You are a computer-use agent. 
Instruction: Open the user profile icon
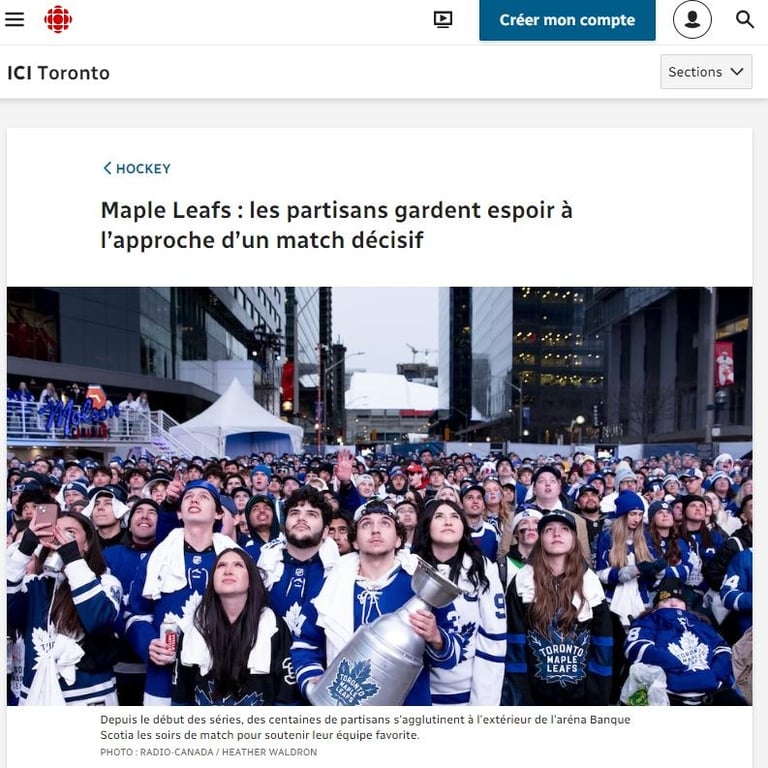[692, 20]
